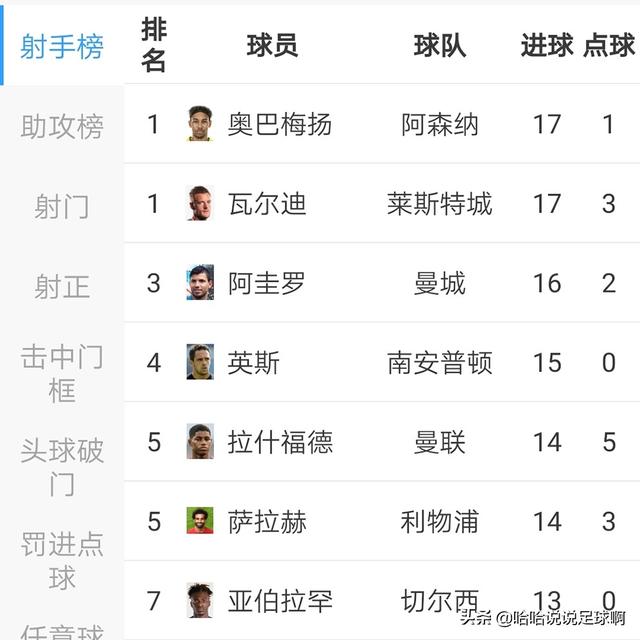Viewport: 640px width, 640px height.
Task: View 阿圭罗's player details
Action: (x=266, y=283)
